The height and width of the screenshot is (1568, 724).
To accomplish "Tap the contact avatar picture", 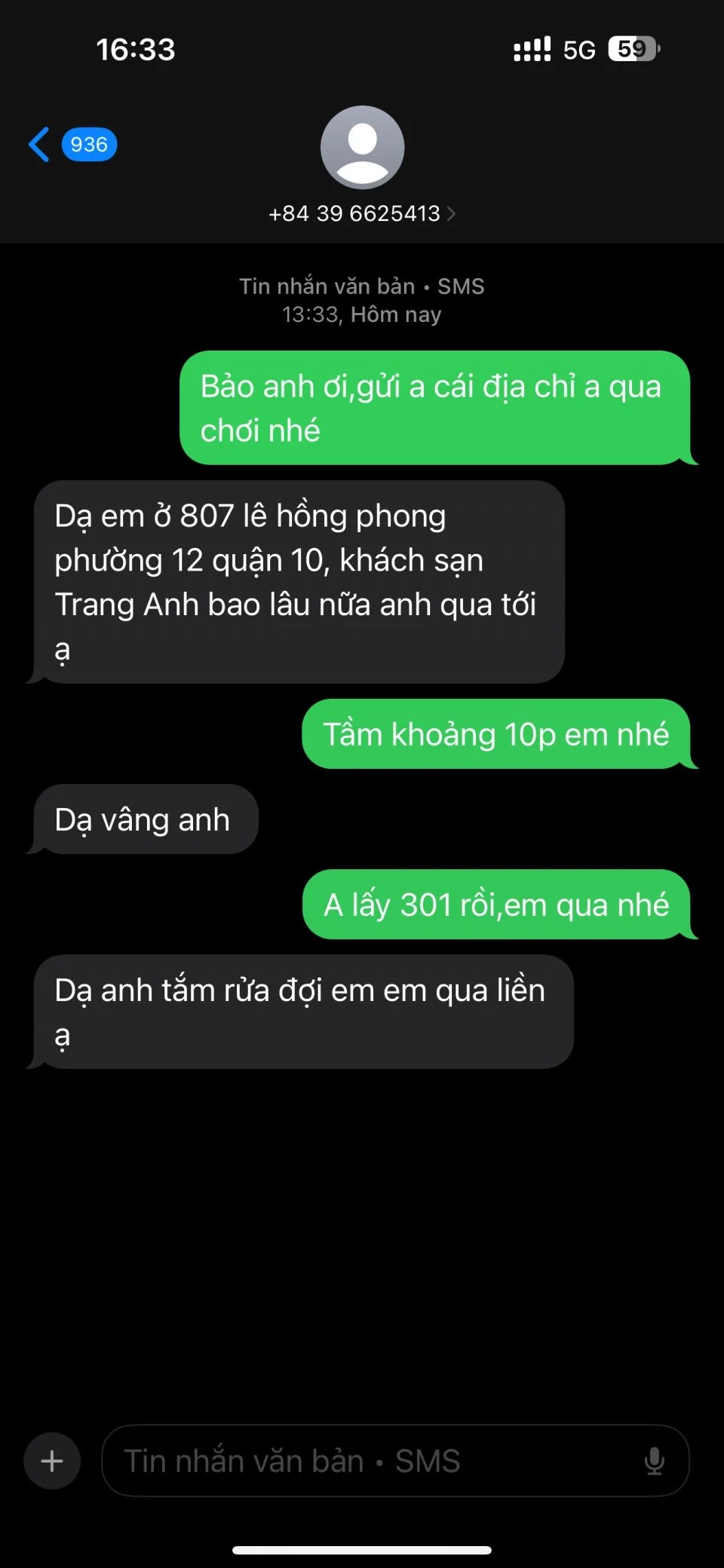I will (x=362, y=148).
